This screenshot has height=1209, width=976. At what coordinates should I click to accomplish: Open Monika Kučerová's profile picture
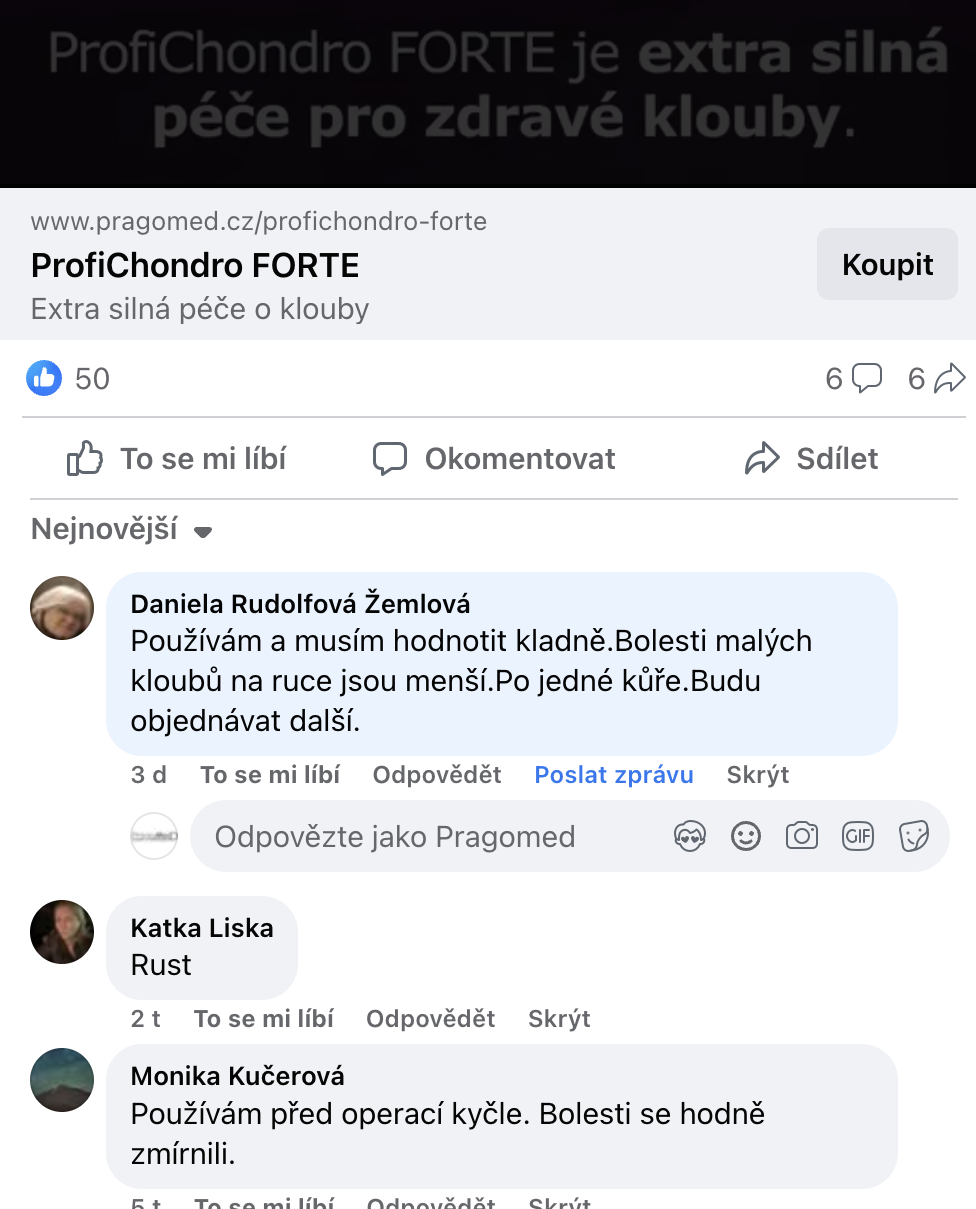pos(62,1080)
